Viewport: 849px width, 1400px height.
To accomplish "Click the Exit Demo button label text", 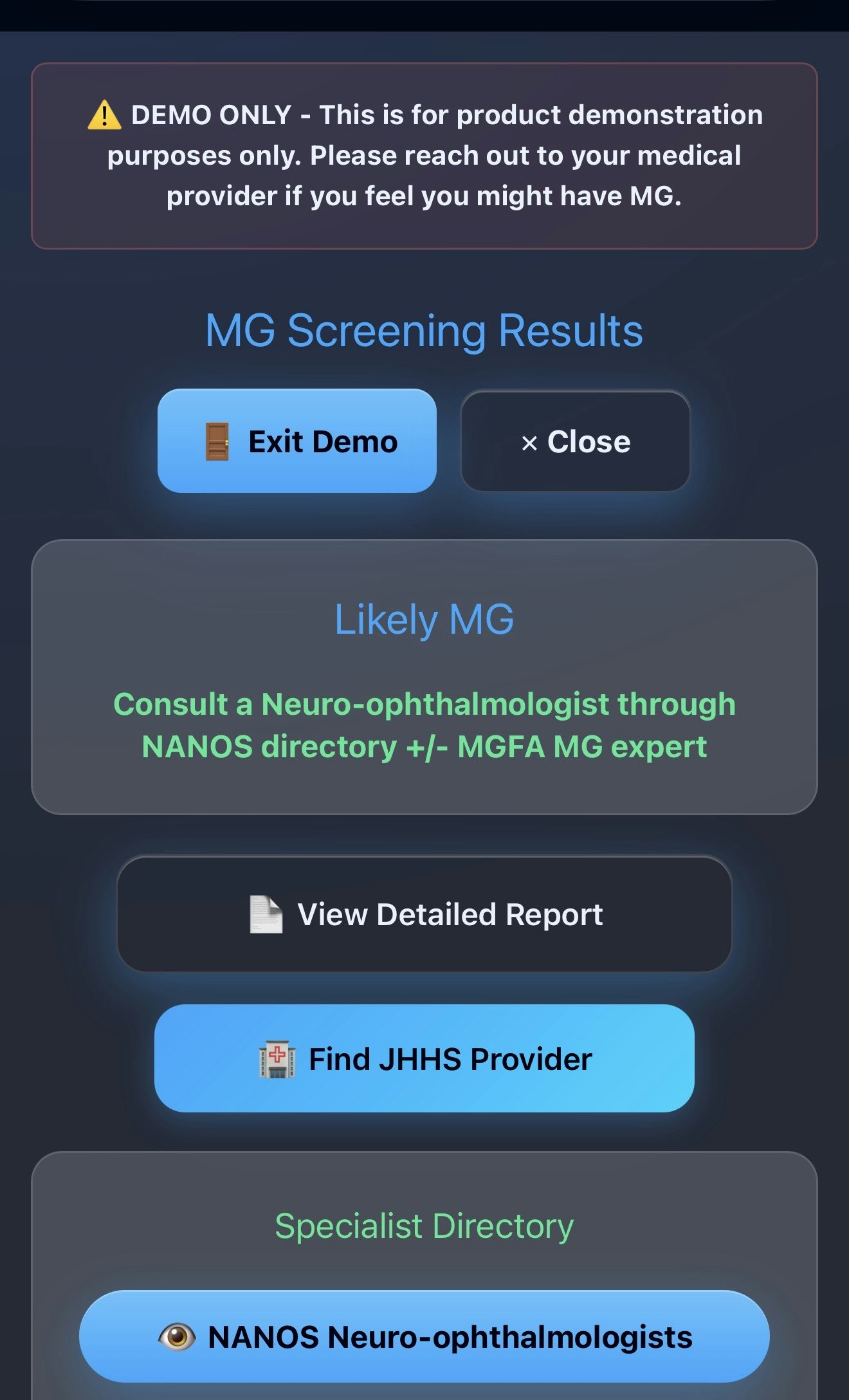I will [x=322, y=441].
